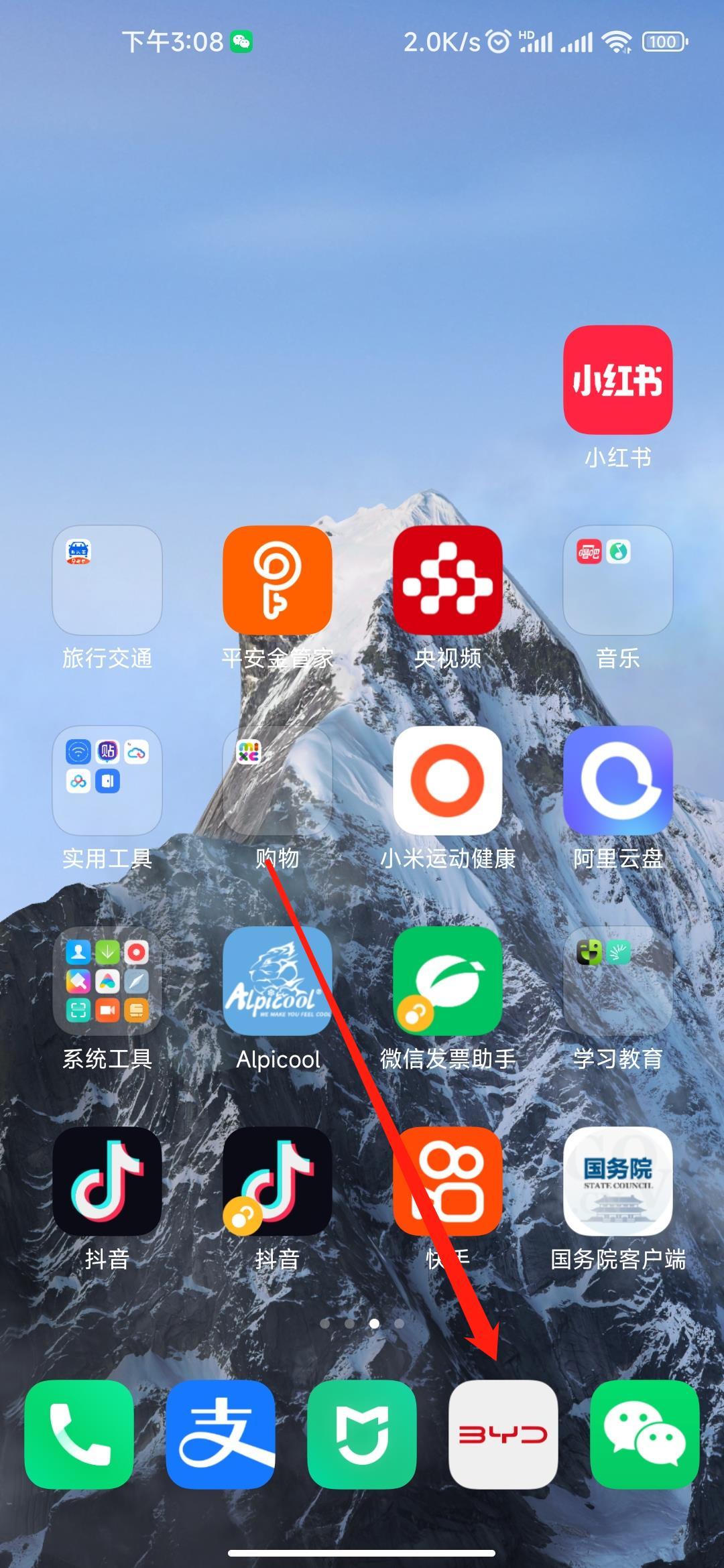The width and height of the screenshot is (724, 1568).
Task: Open 阿里云盘
Action: click(617, 781)
